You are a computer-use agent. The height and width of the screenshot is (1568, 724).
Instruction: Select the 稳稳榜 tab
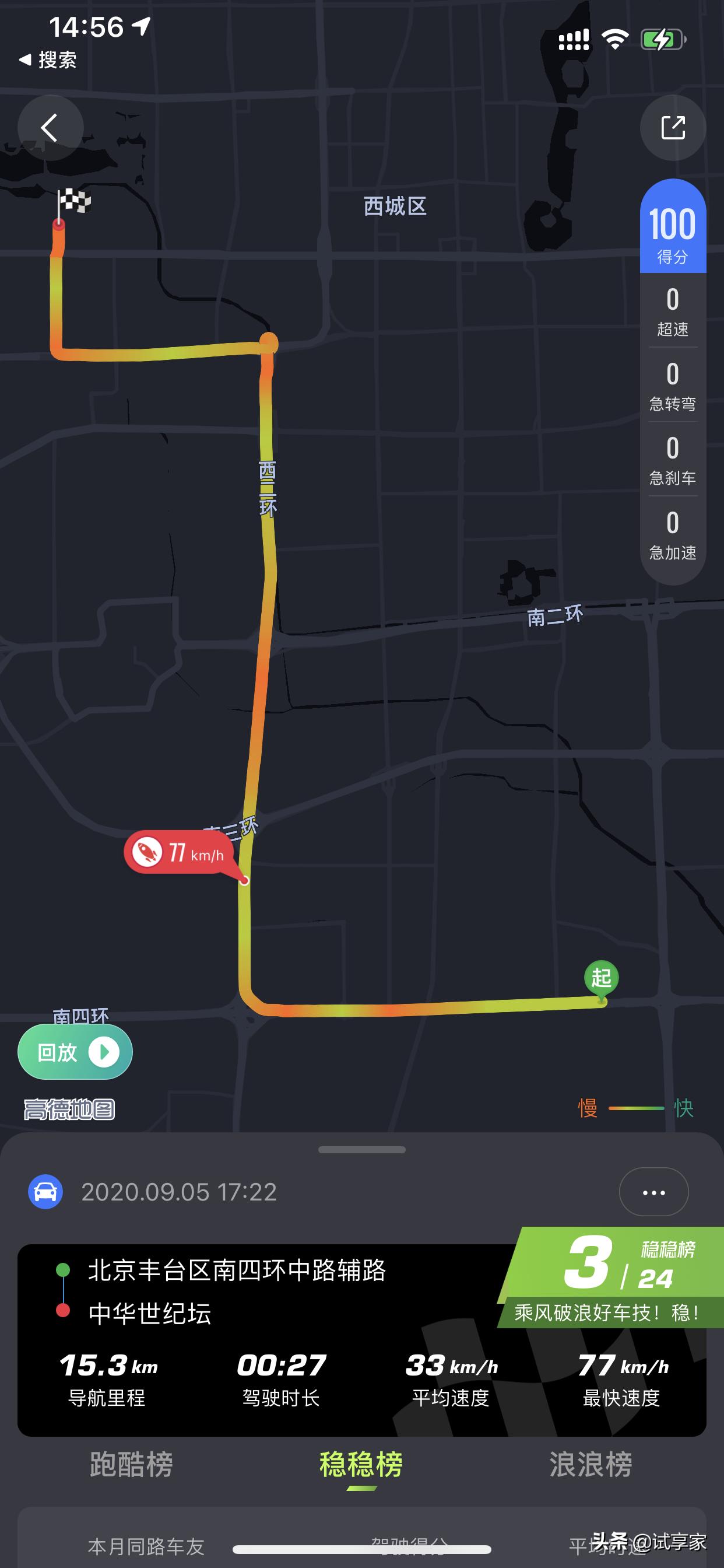coord(361,1464)
